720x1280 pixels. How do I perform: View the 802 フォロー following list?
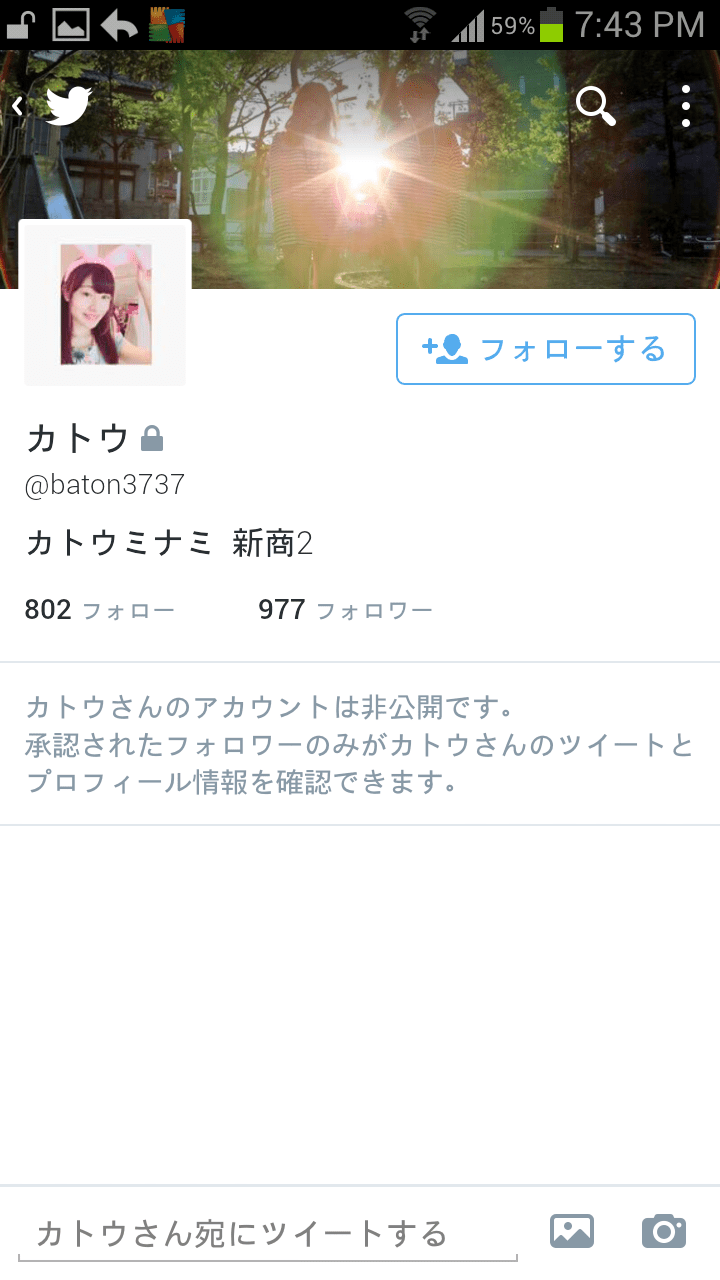[x=99, y=610]
